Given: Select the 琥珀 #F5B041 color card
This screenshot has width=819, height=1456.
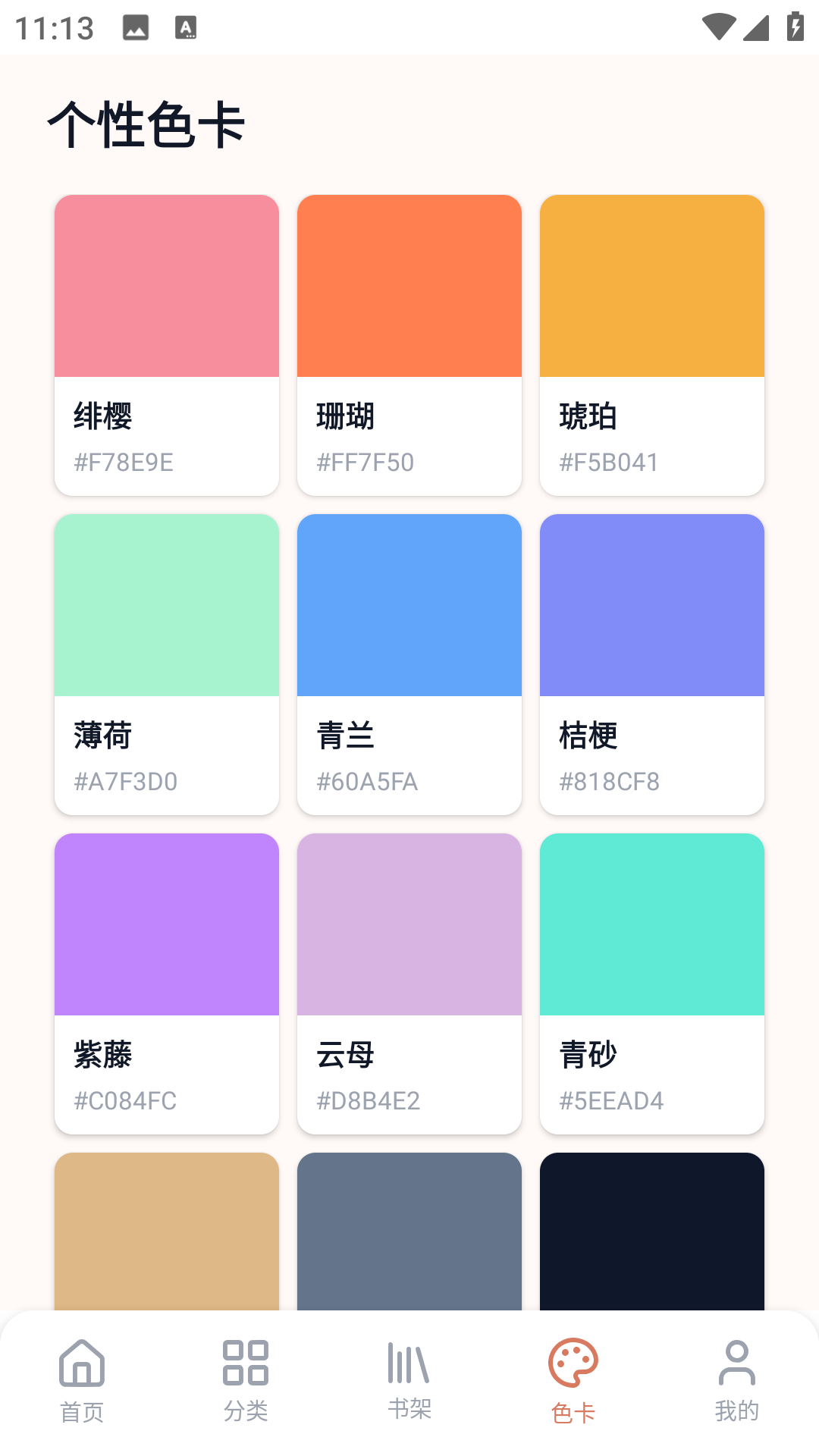Looking at the screenshot, I should coord(652,345).
